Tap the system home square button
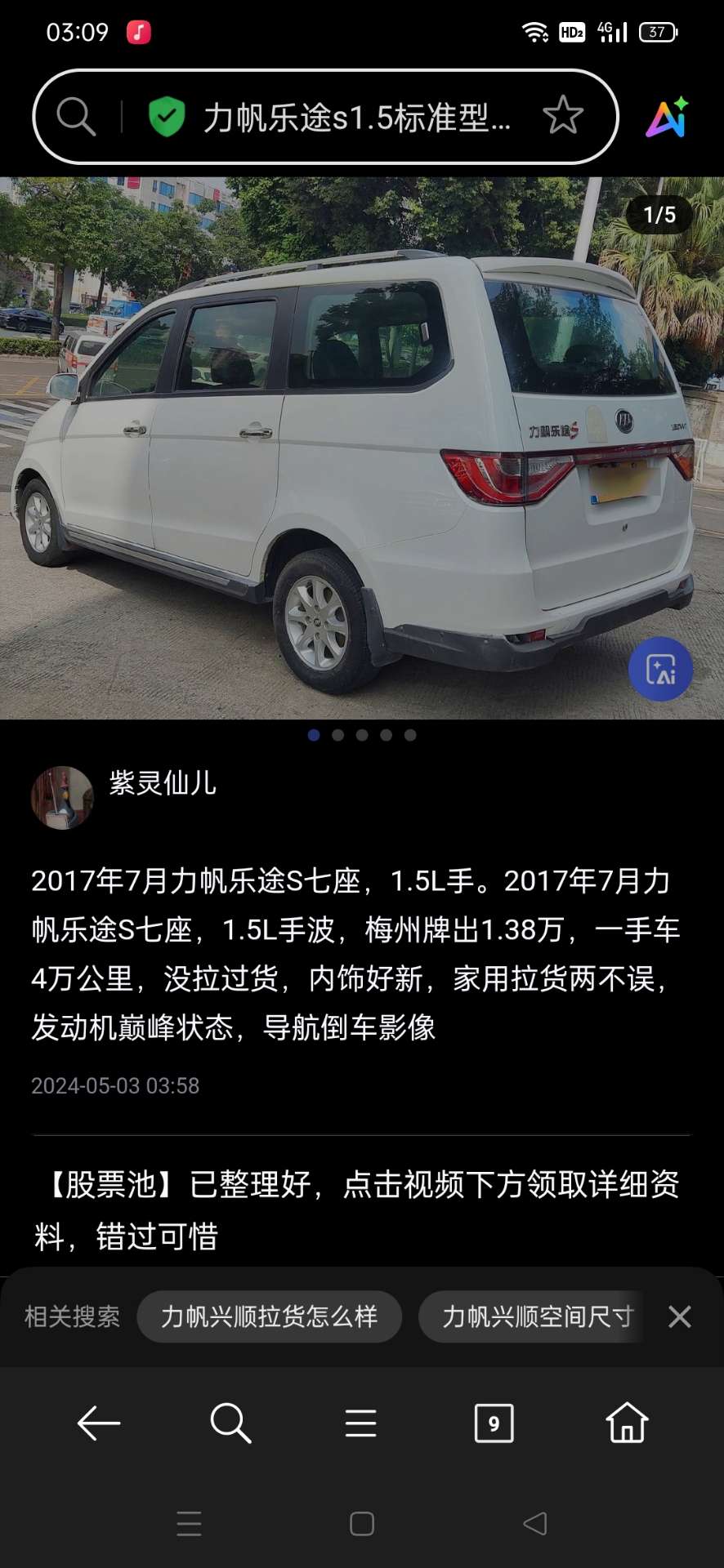724x1568 pixels. pos(361,1524)
